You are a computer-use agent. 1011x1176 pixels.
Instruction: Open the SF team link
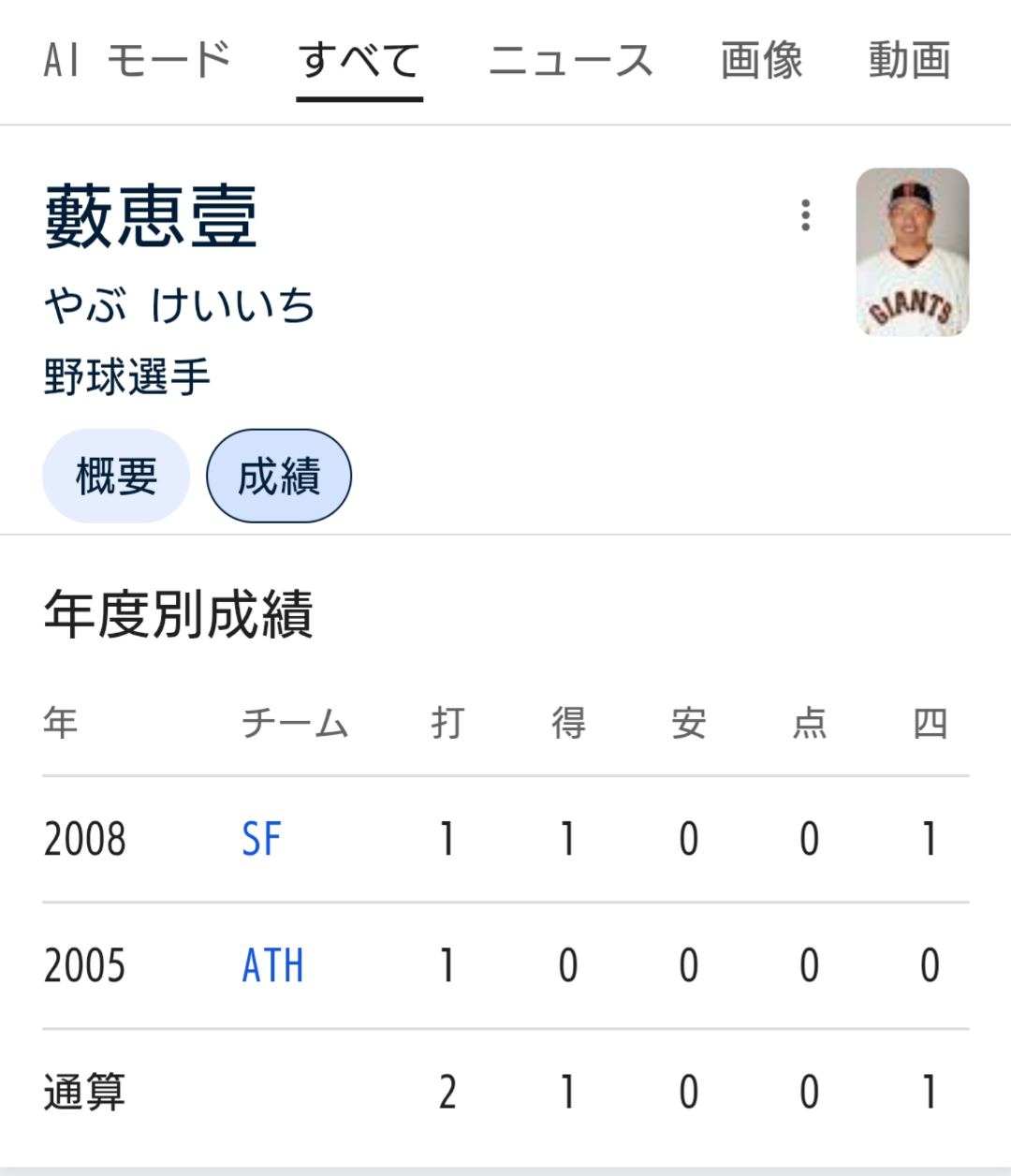[261, 839]
